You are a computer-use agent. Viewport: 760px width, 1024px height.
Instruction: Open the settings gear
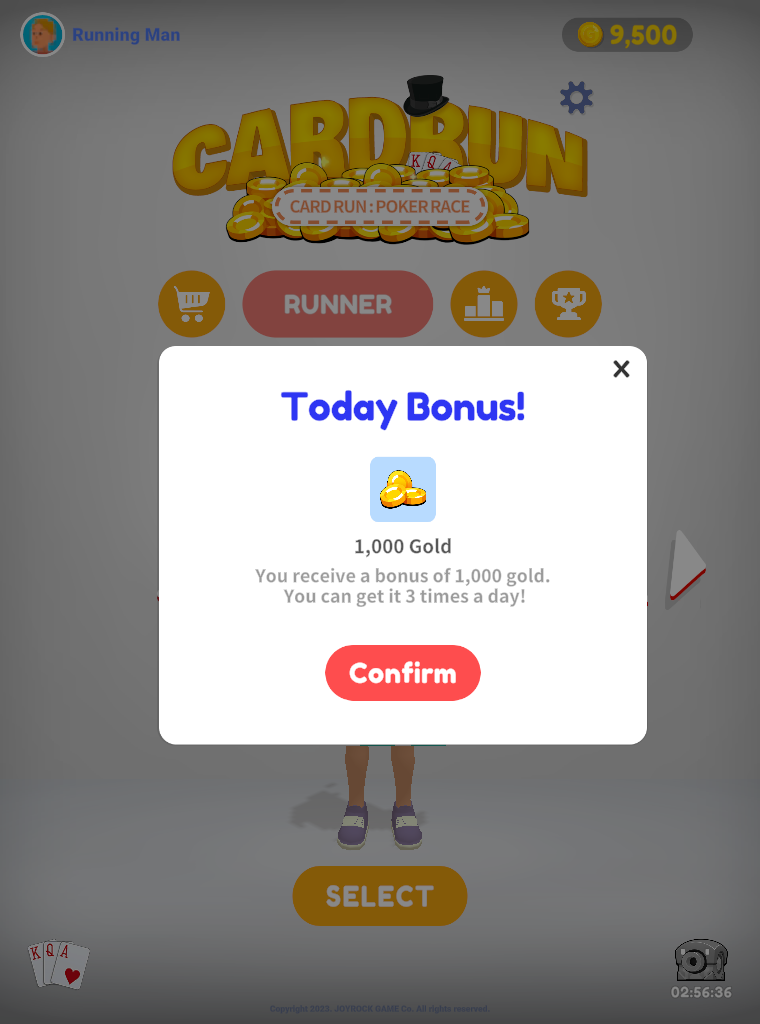pyautogui.click(x=576, y=97)
